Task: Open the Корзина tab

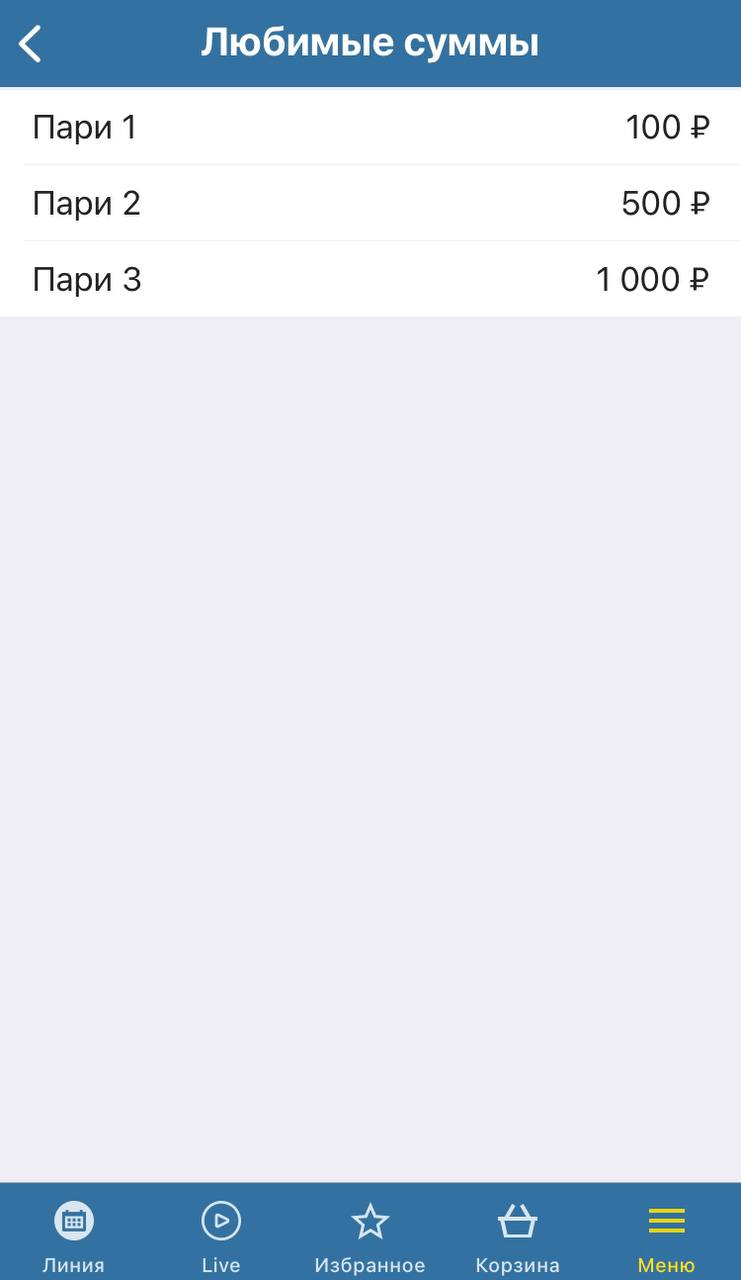Action: click(x=517, y=1236)
